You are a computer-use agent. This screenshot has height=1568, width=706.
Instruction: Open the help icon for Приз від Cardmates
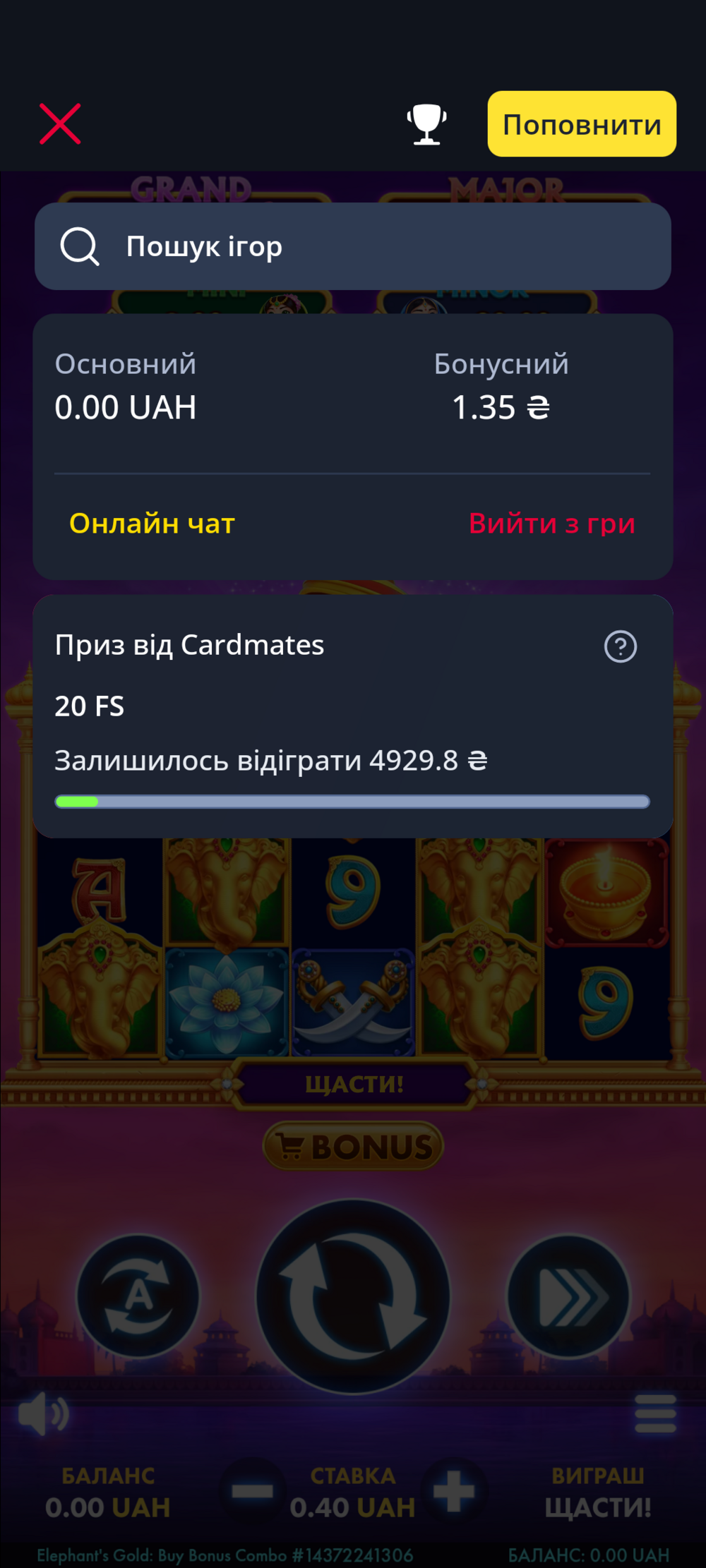(x=621, y=646)
